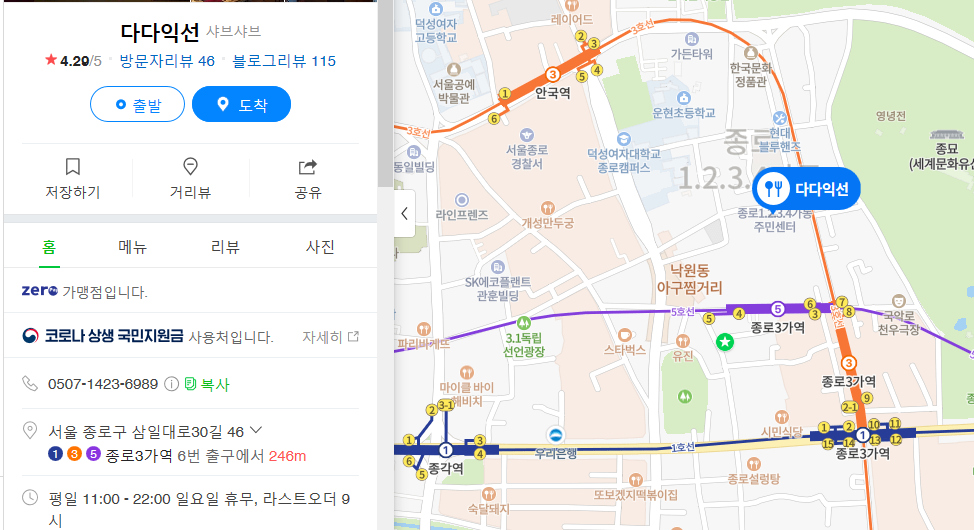
Task: Tap the 다다익선 map pin
Action: coord(774,188)
